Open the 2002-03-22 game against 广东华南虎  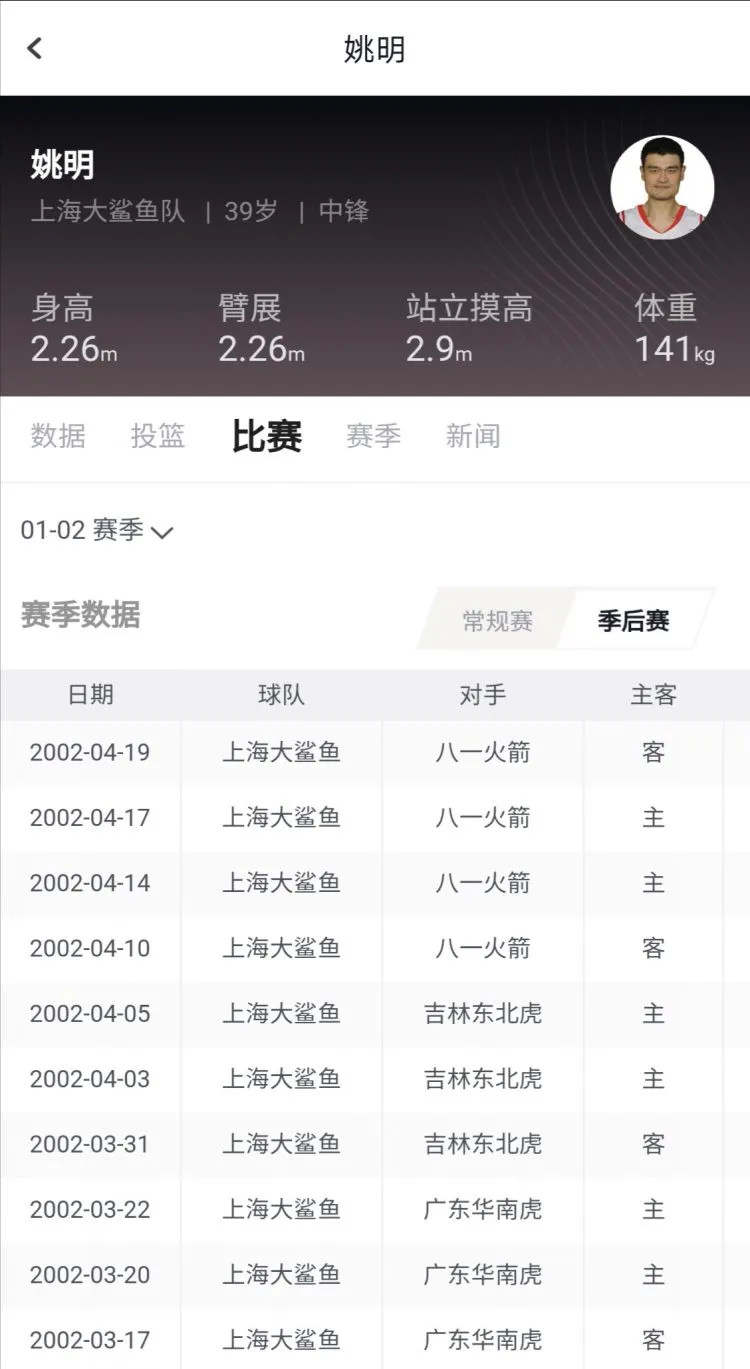[375, 1209]
